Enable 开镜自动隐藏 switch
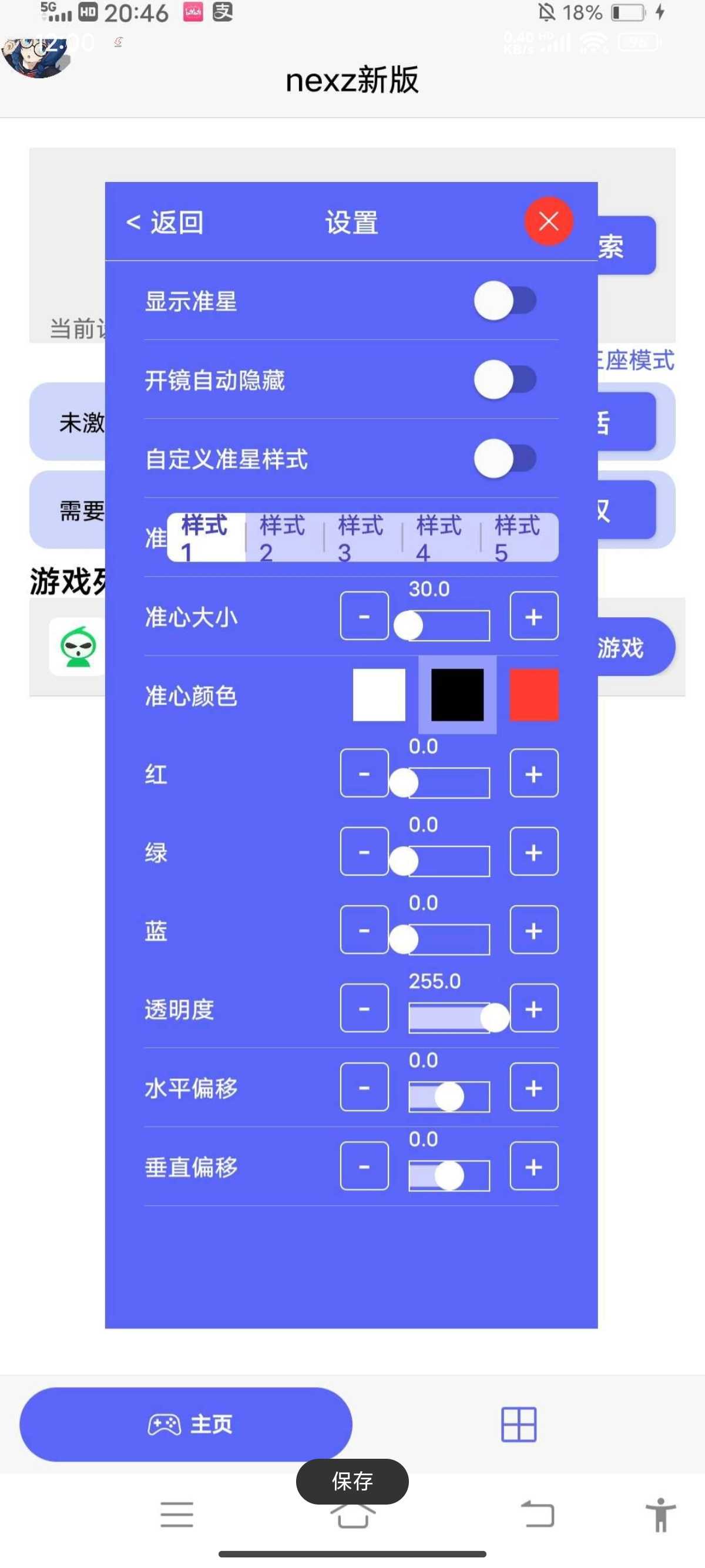Viewport: 705px width, 1568px height. click(505, 380)
